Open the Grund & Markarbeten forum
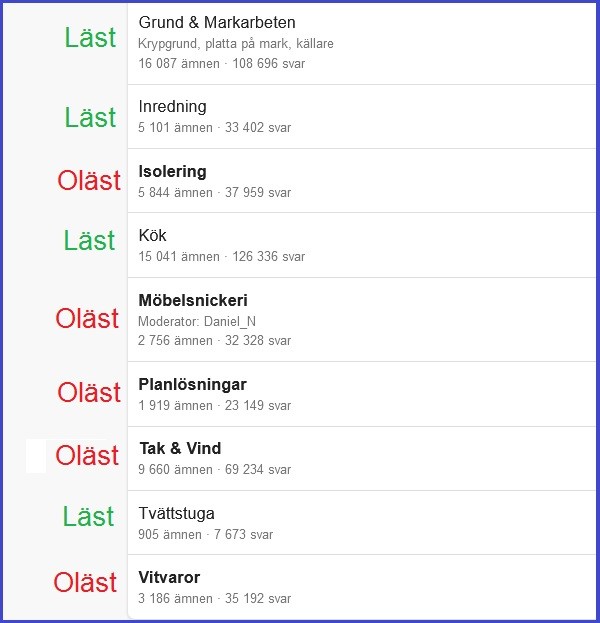Image resolution: width=600 pixels, height=623 pixels. click(217, 22)
